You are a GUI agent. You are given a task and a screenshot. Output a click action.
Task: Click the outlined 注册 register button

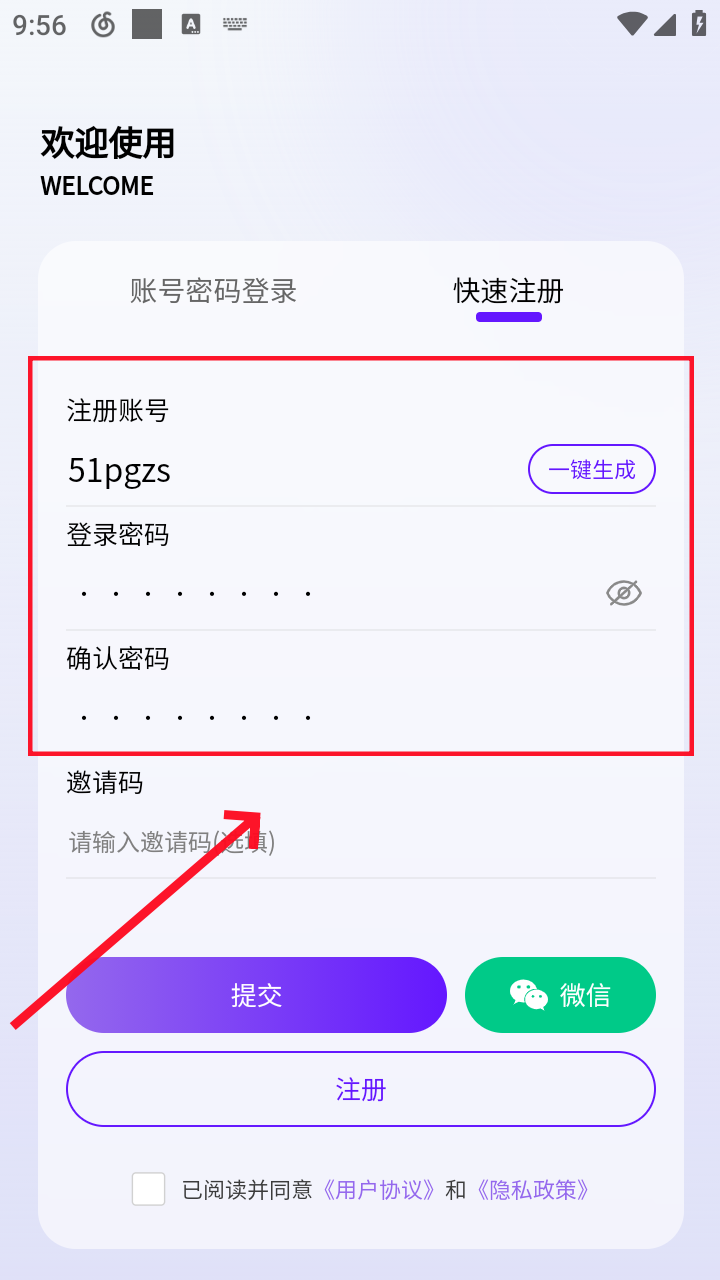(360, 1089)
